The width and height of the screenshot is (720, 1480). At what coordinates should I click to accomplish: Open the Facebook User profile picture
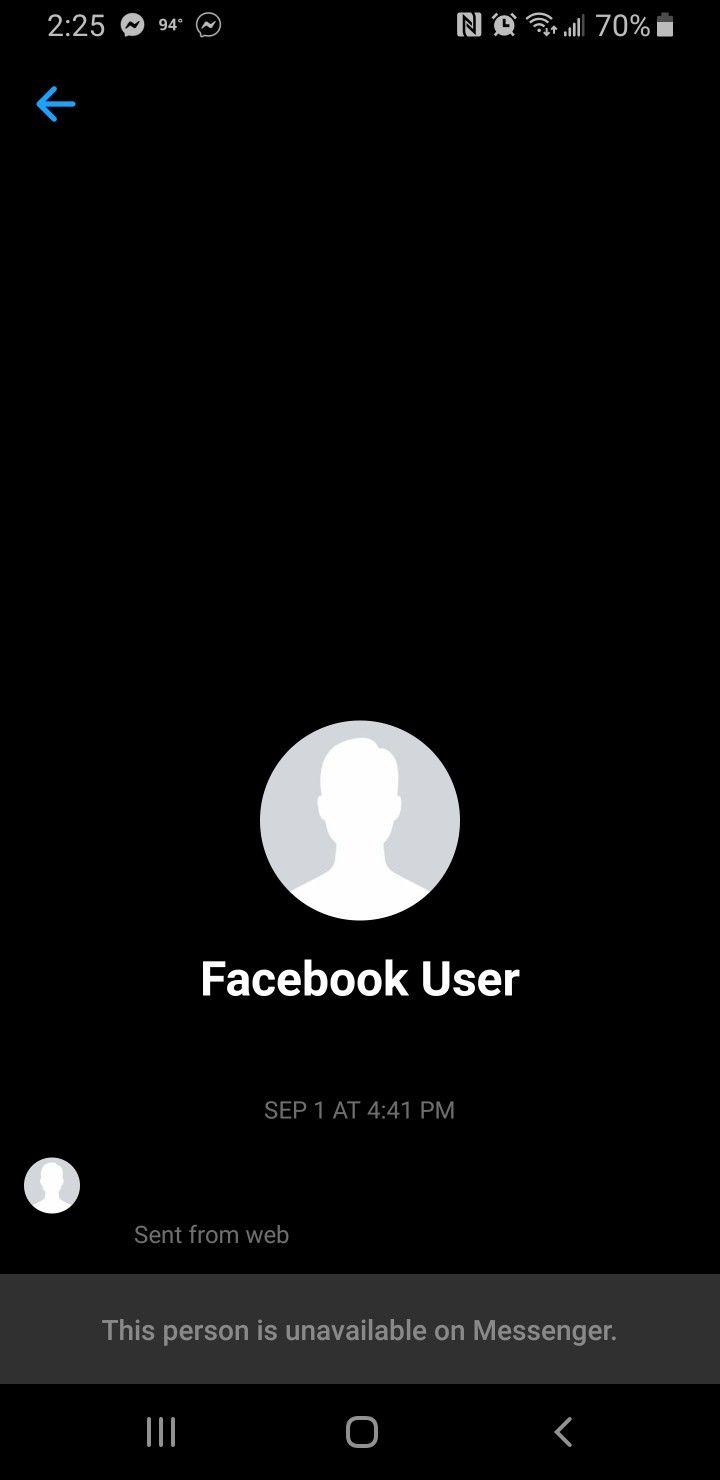point(360,820)
